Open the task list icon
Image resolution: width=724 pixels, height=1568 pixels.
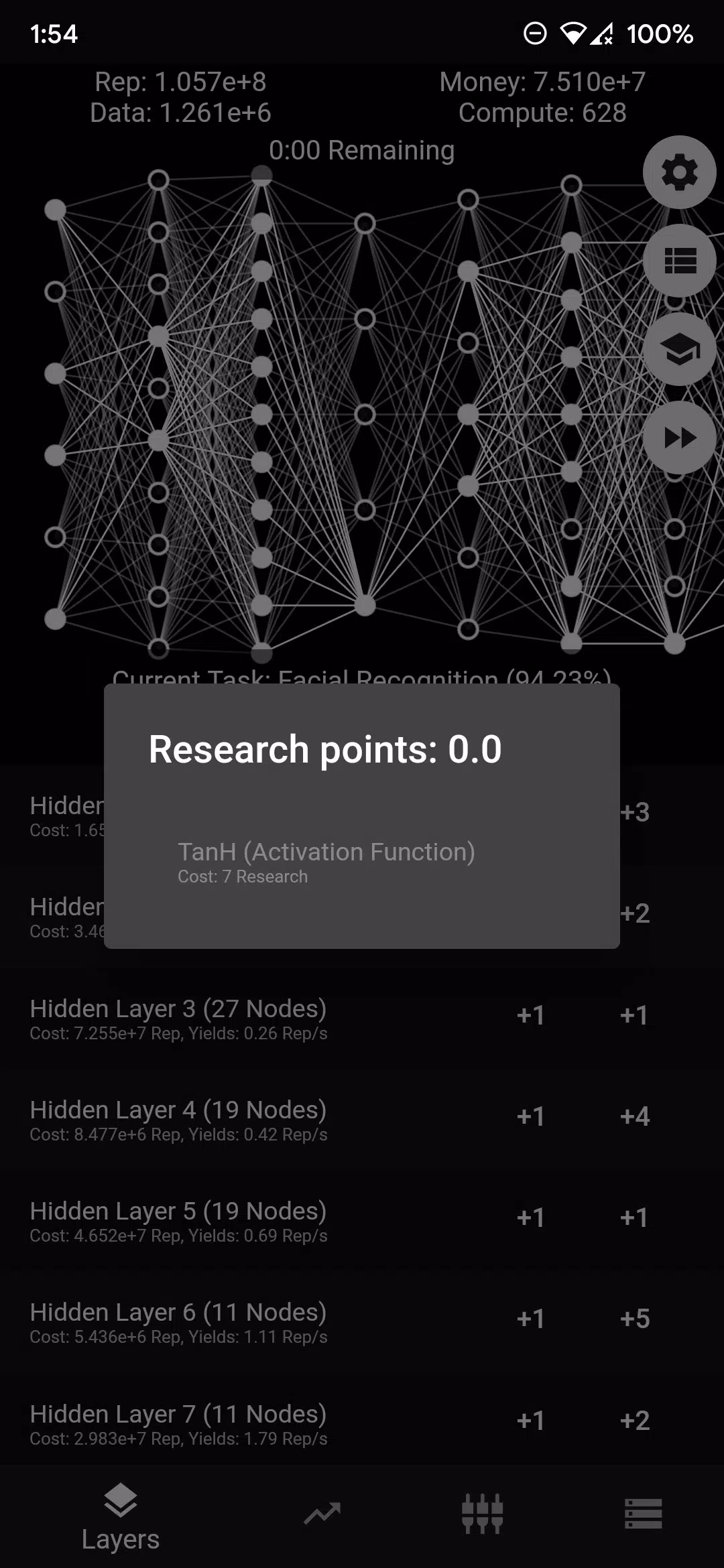[x=680, y=260]
